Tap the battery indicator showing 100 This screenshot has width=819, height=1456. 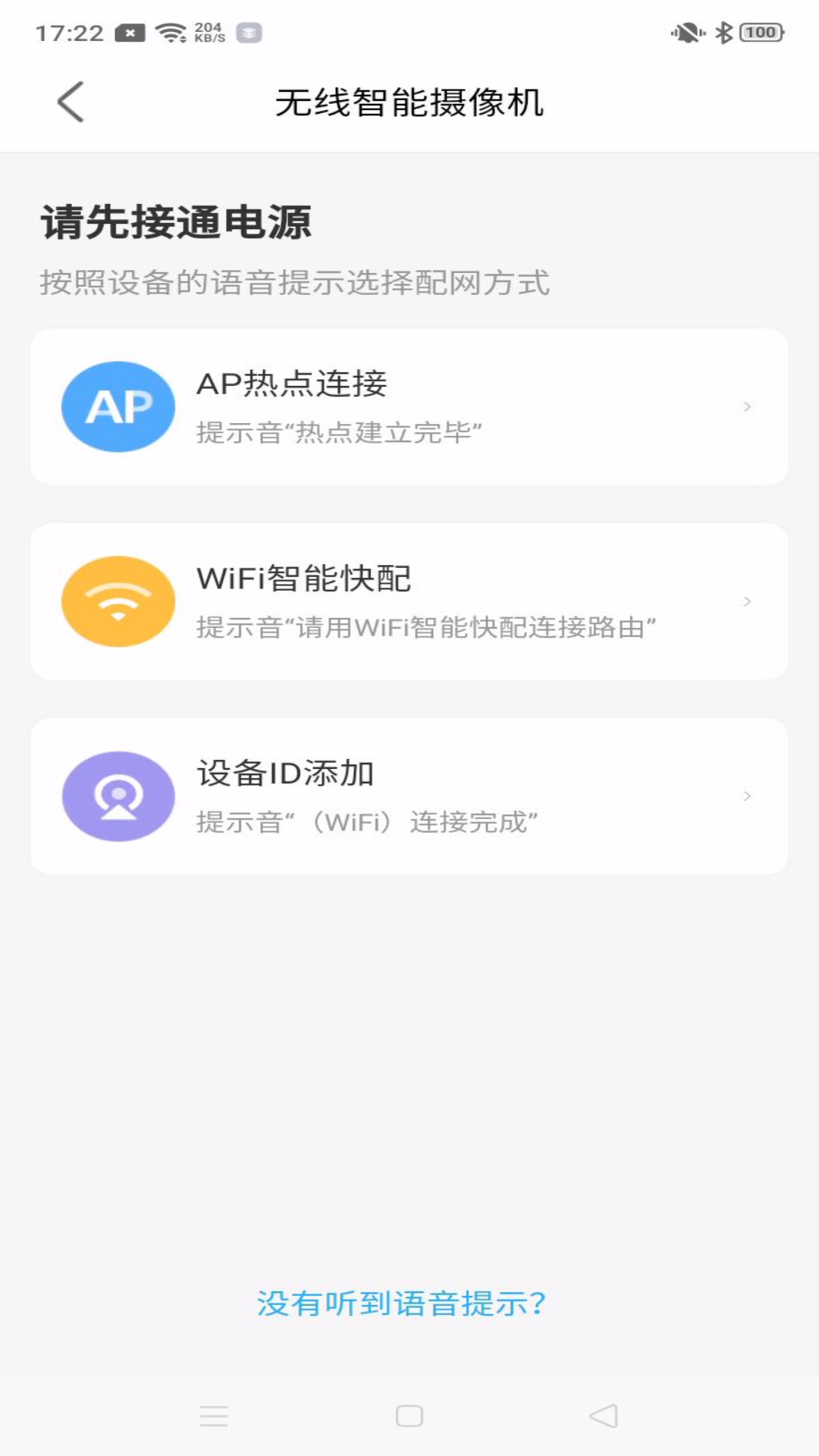(762, 32)
